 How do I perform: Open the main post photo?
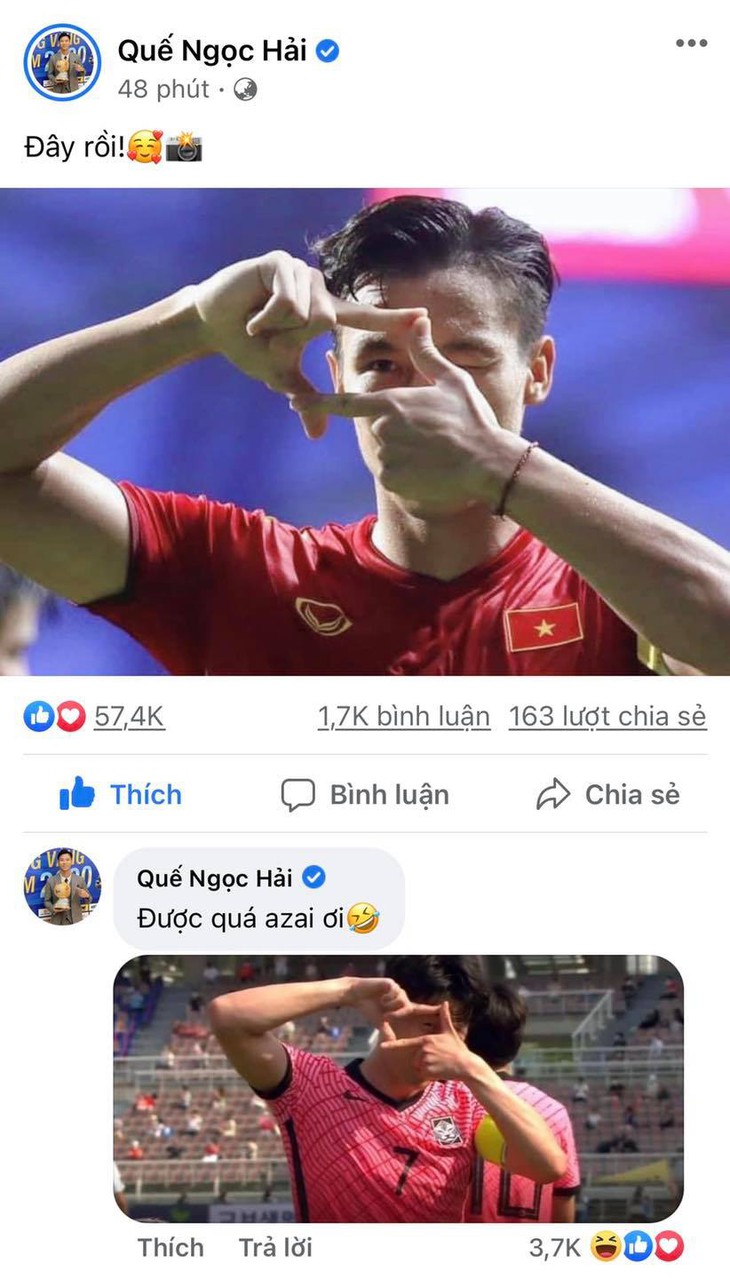tap(365, 431)
